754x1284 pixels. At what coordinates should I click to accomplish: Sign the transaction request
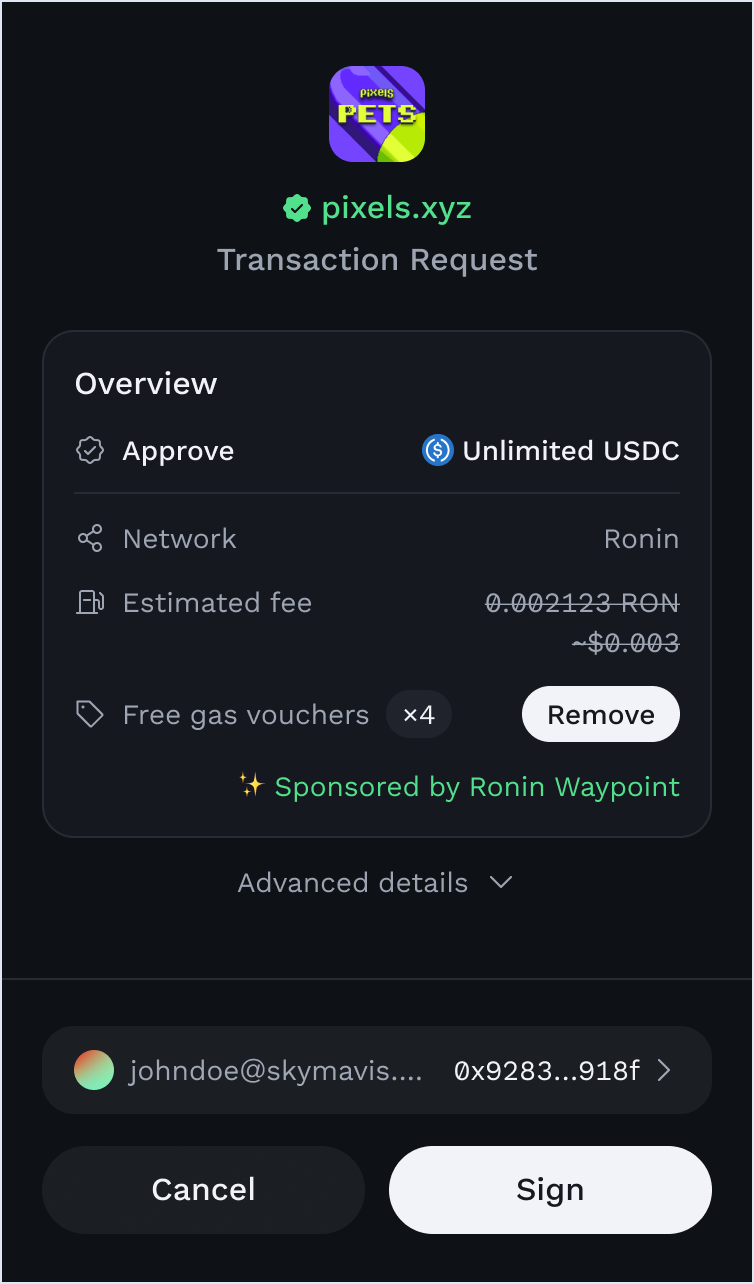tap(550, 1189)
